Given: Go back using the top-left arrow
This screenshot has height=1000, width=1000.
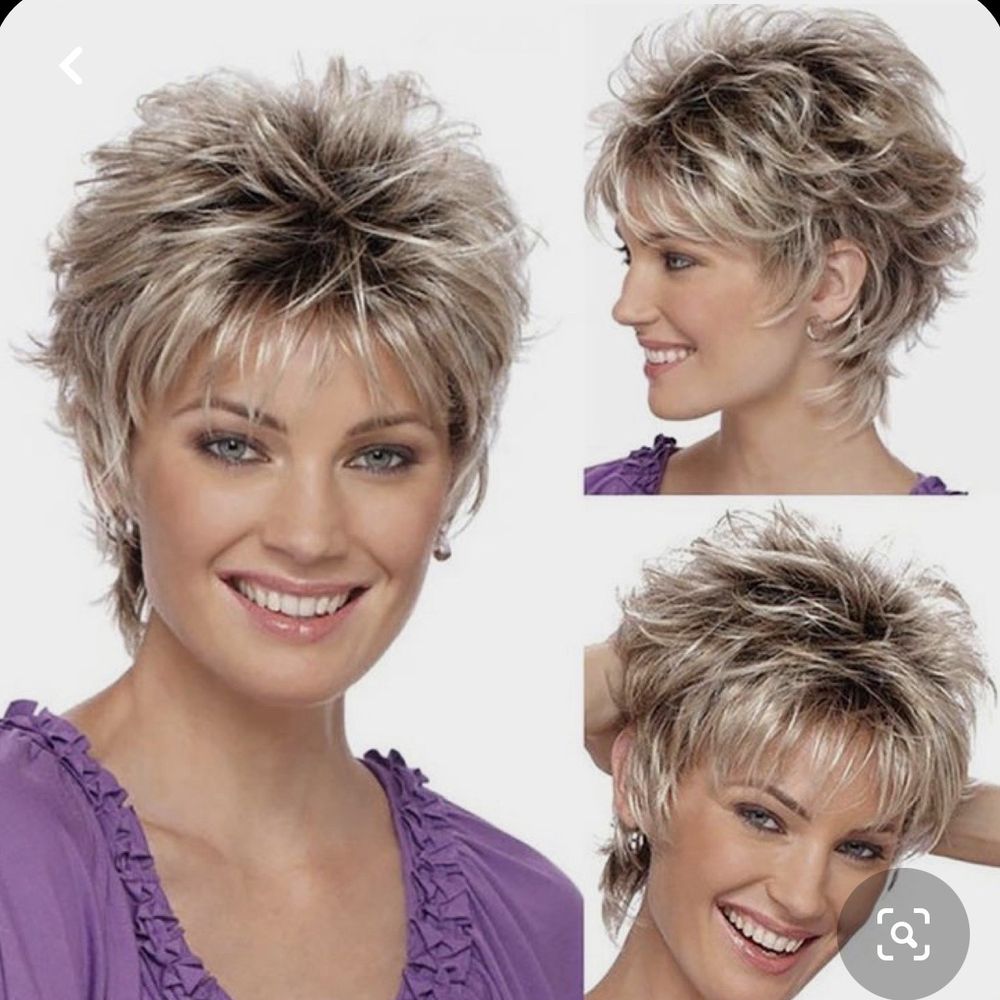Looking at the screenshot, I should click(x=71, y=66).
